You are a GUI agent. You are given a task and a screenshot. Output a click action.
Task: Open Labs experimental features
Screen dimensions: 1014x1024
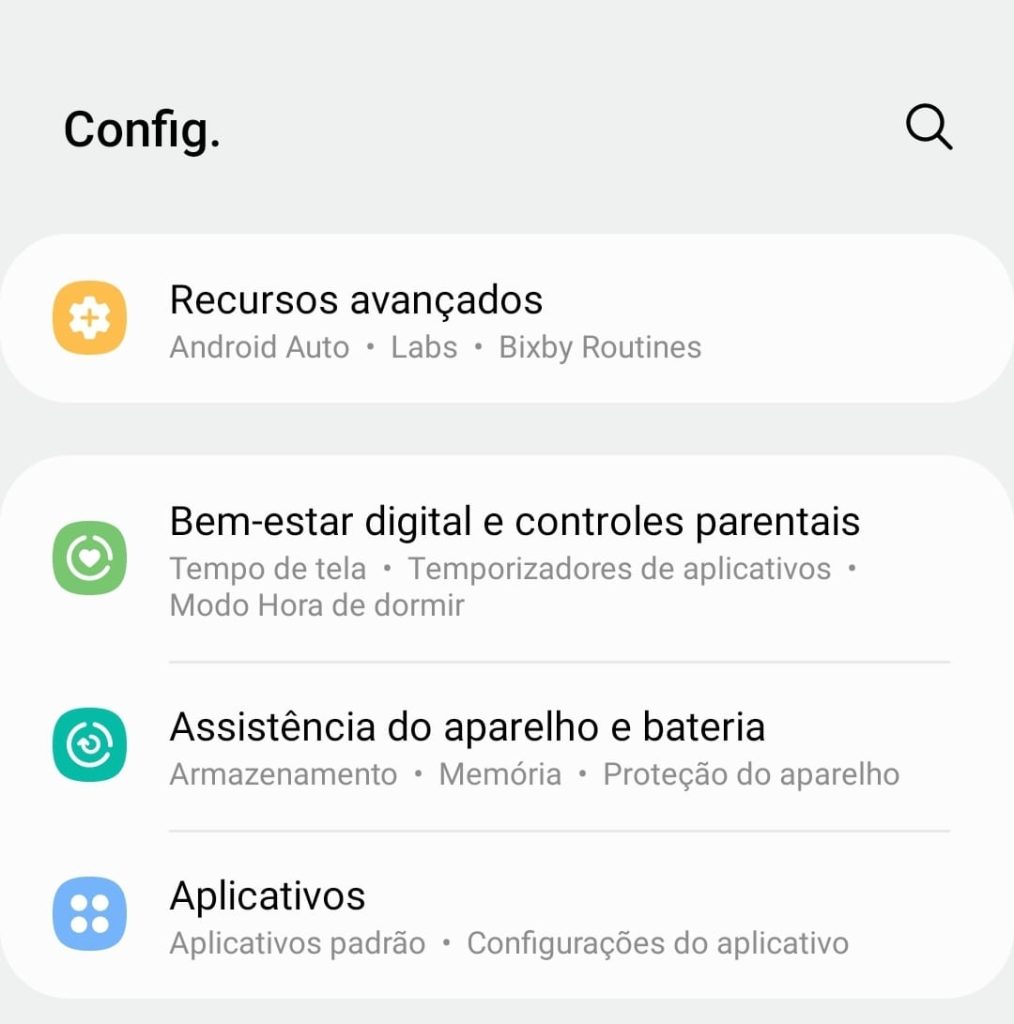click(424, 347)
